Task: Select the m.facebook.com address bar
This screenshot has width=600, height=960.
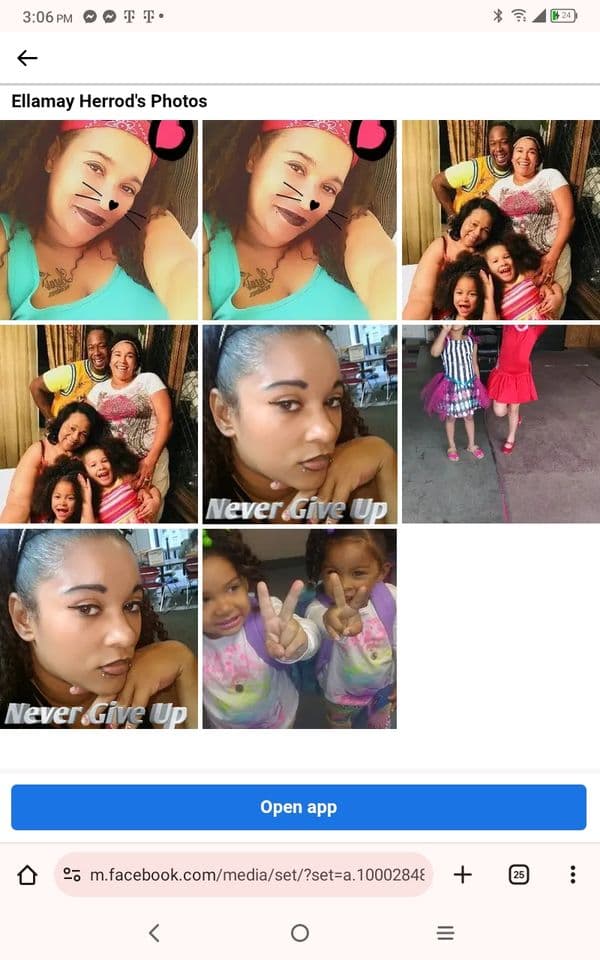Action: pyautogui.click(x=244, y=875)
